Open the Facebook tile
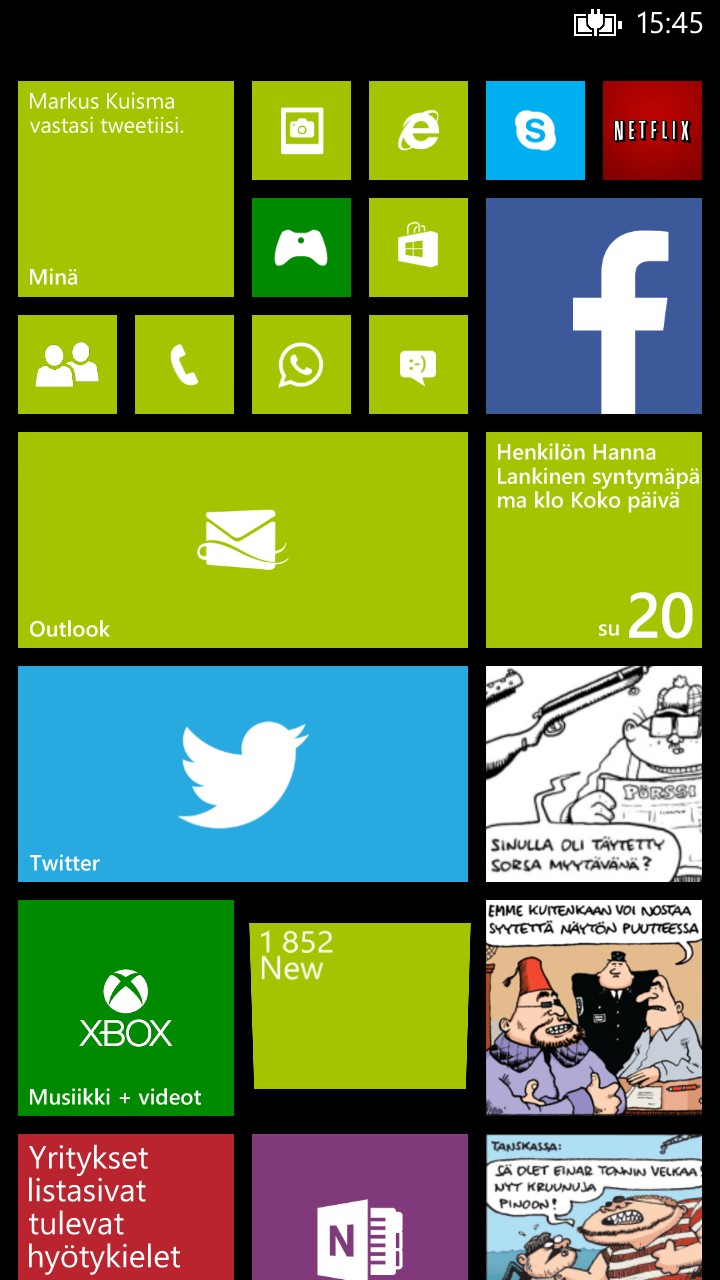This screenshot has height=1280, width=720. (594, 306)
